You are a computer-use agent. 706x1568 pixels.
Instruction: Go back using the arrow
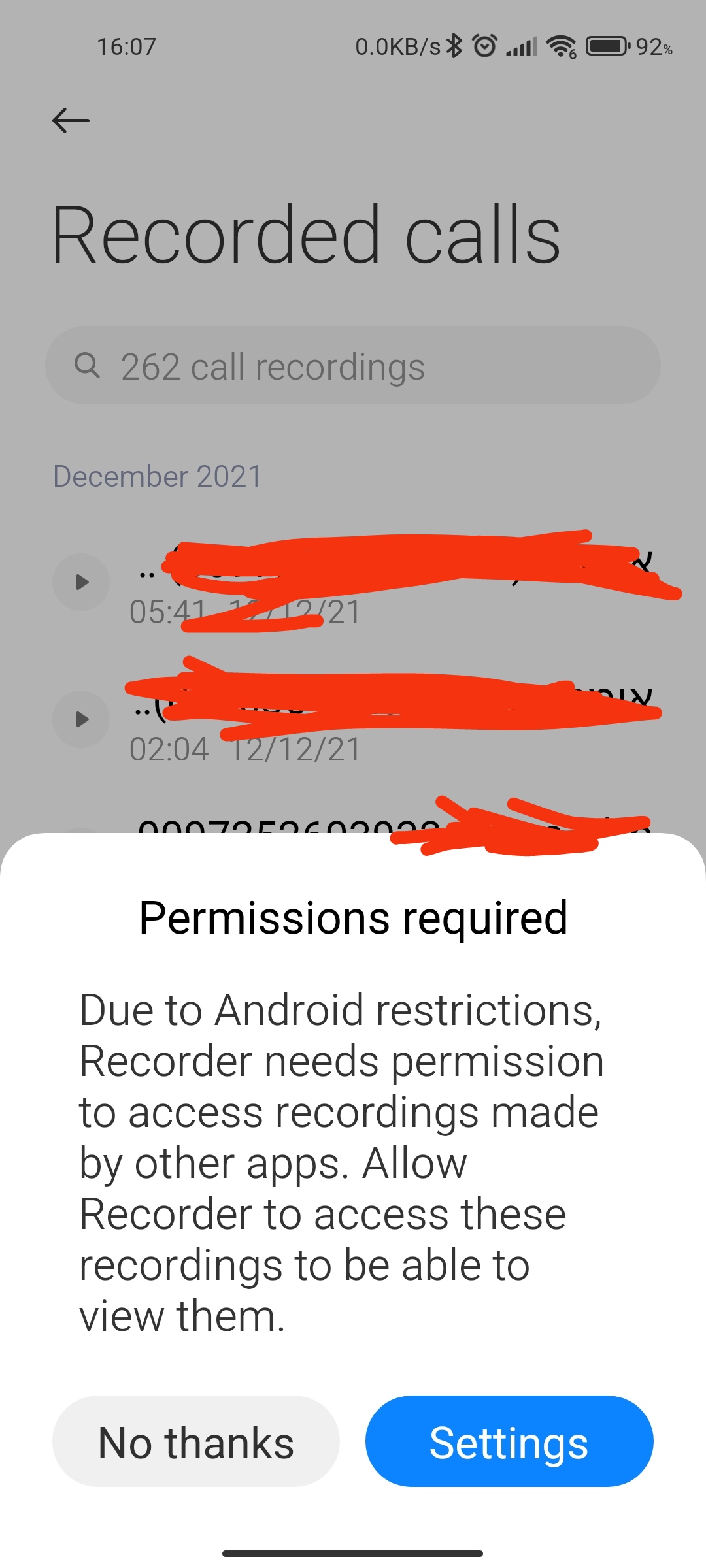coord(71,120)
